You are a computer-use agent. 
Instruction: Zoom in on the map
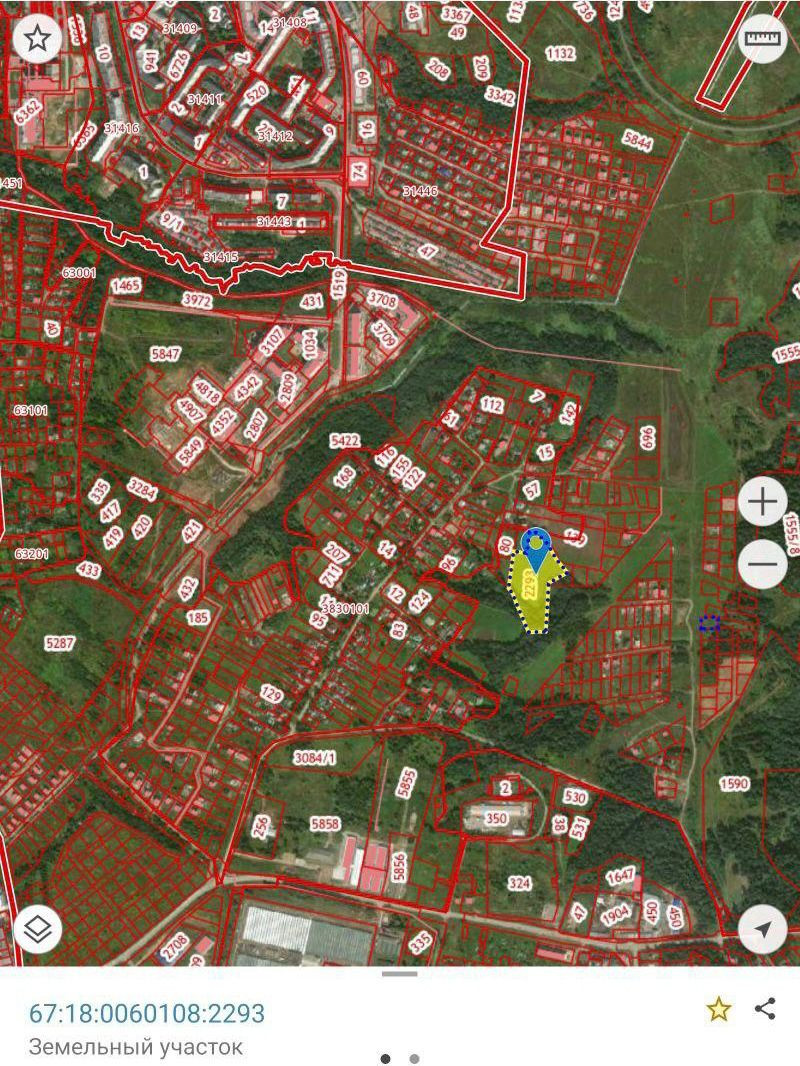[763, 502]
